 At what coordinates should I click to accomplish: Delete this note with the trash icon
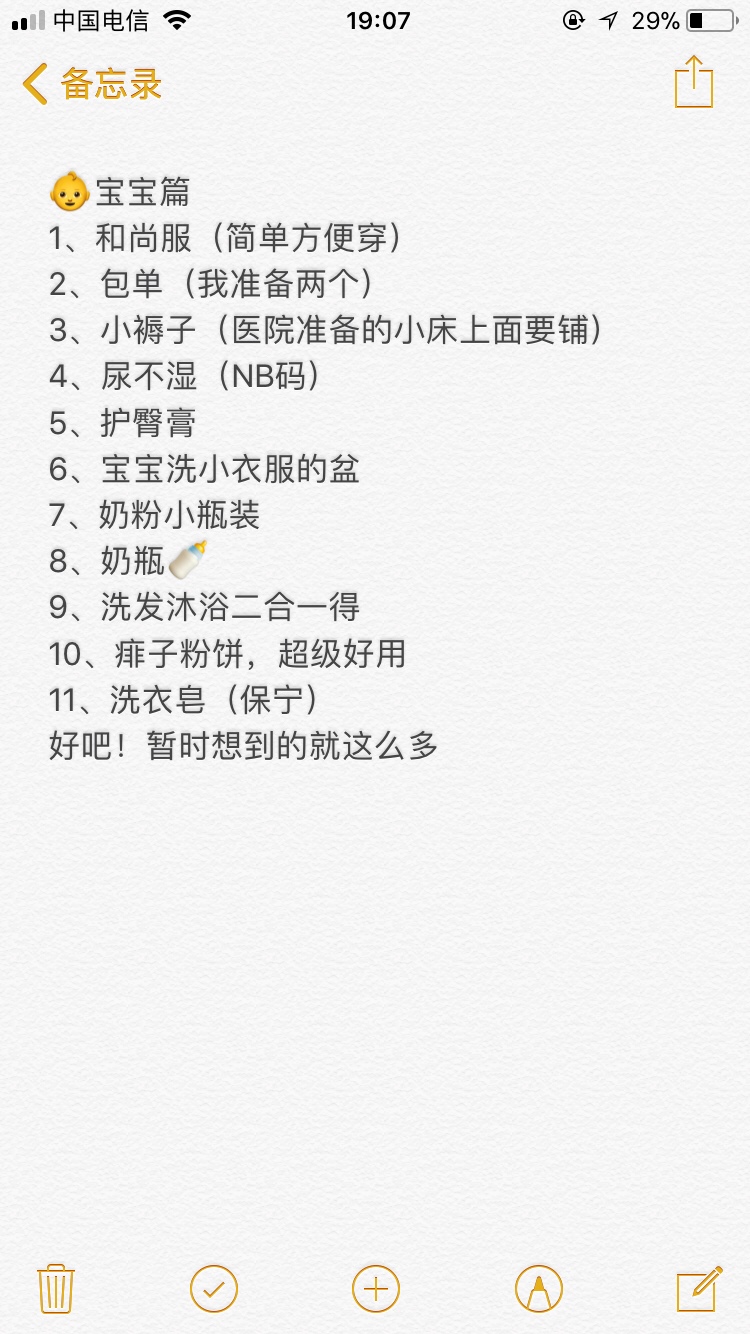tap(56, 1288)
